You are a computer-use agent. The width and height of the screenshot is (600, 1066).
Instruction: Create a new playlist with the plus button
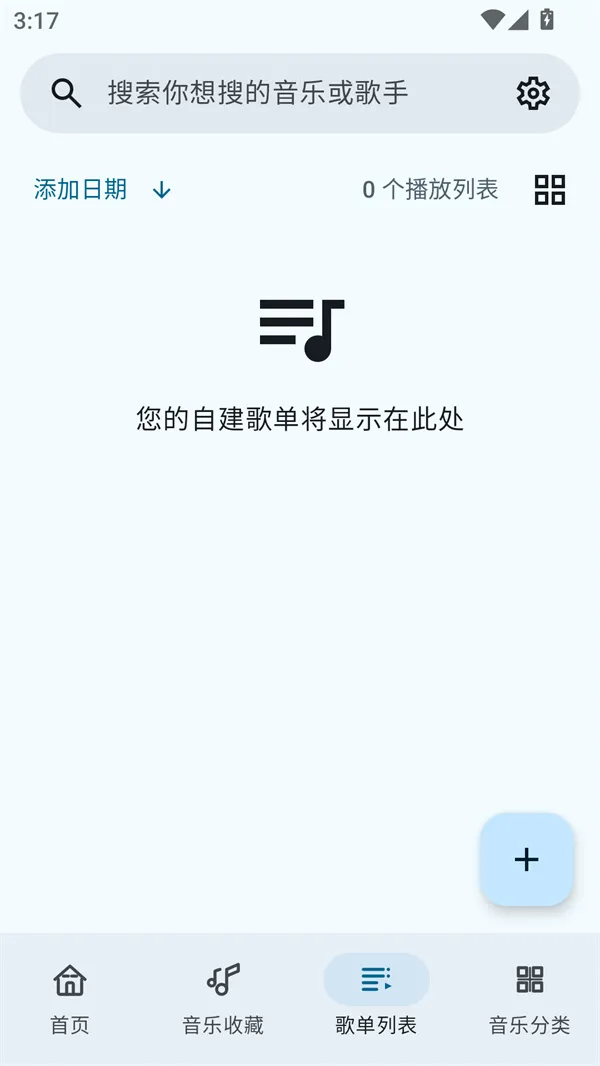[x=526, y=860]
